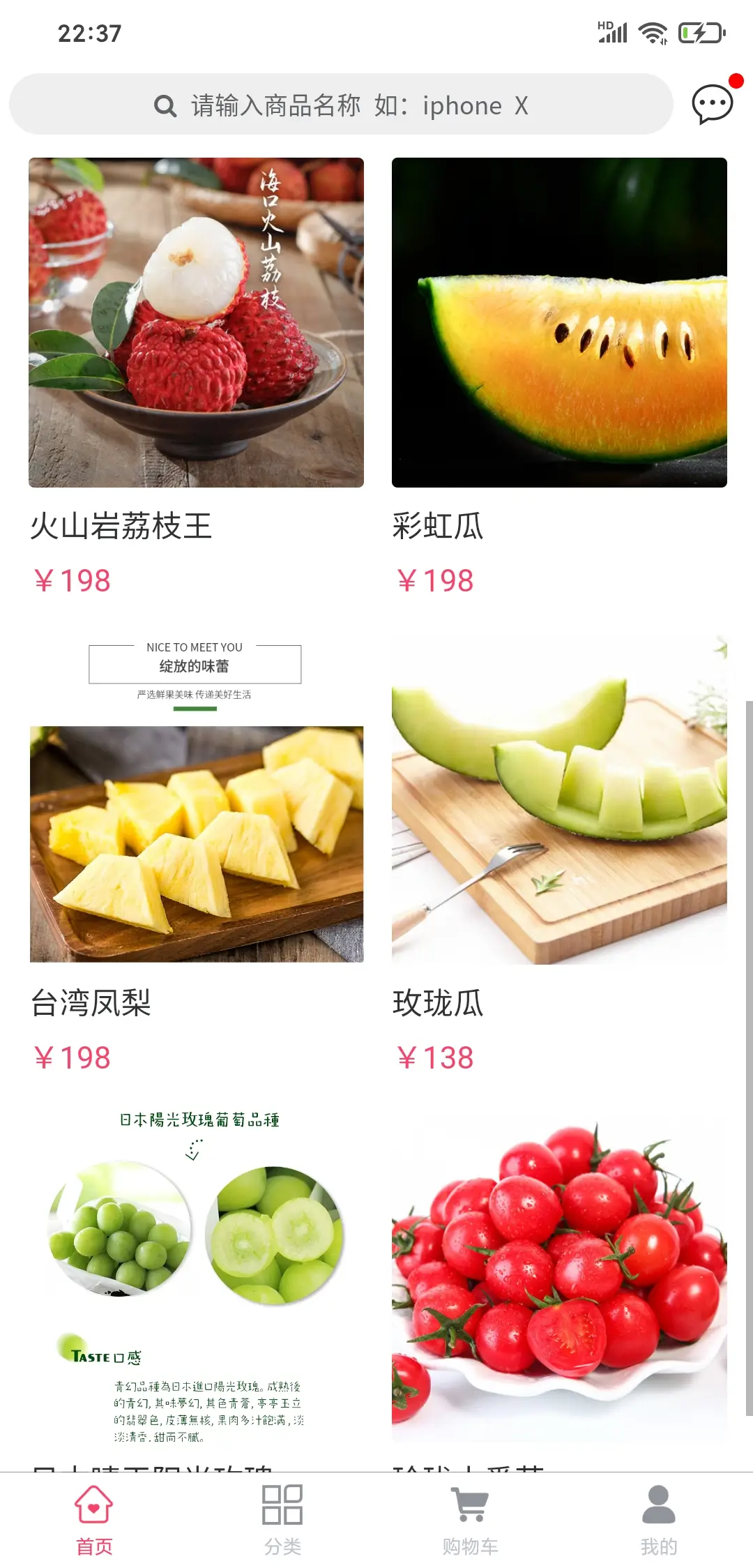Go to the 首页 tab
Screen dimensions: 753x1568
[94, 1521]
